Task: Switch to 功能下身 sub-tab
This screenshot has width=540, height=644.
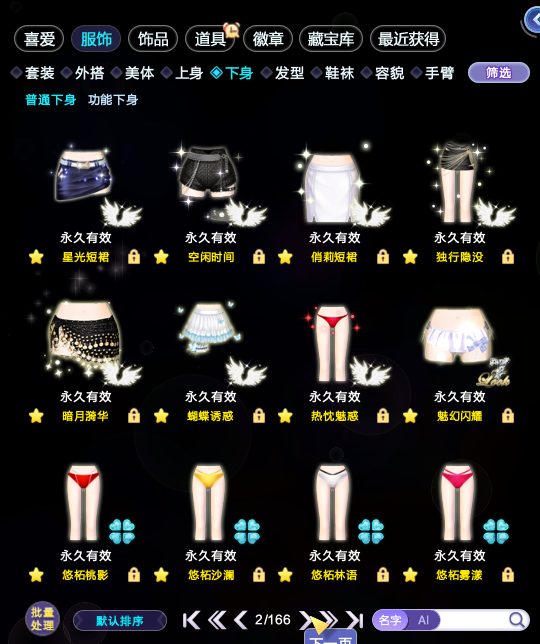Action: 113,100
